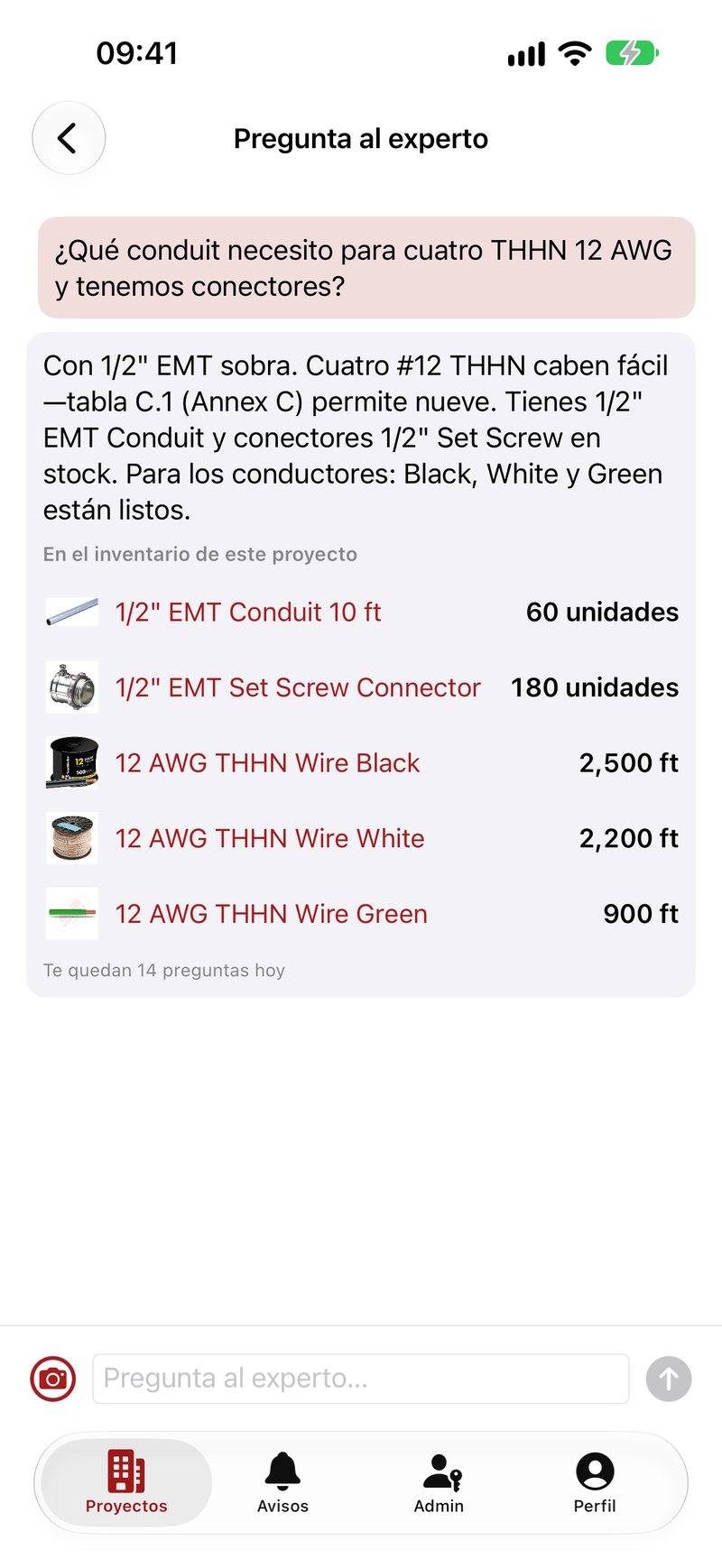The width and height of the screenshot is (722, 1568).
Task: Open 1/2" EMT Set Screw Connector item
Action: click(x=361, y=687)
